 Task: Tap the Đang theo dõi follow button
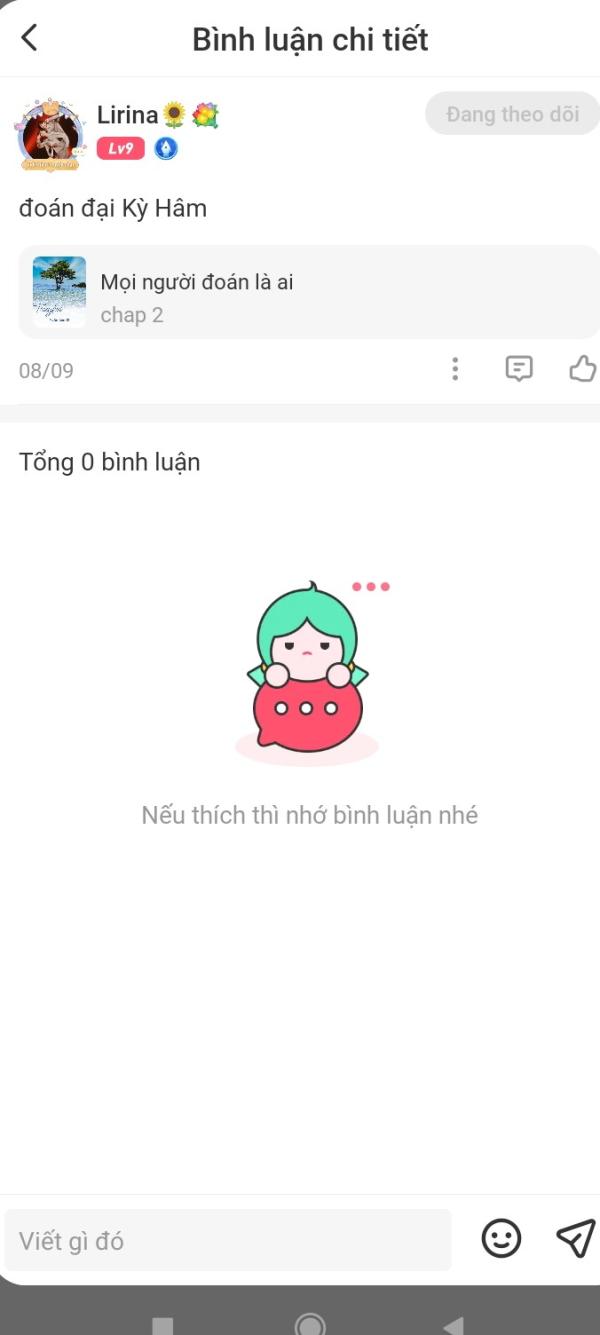click(x=513, y=114)
